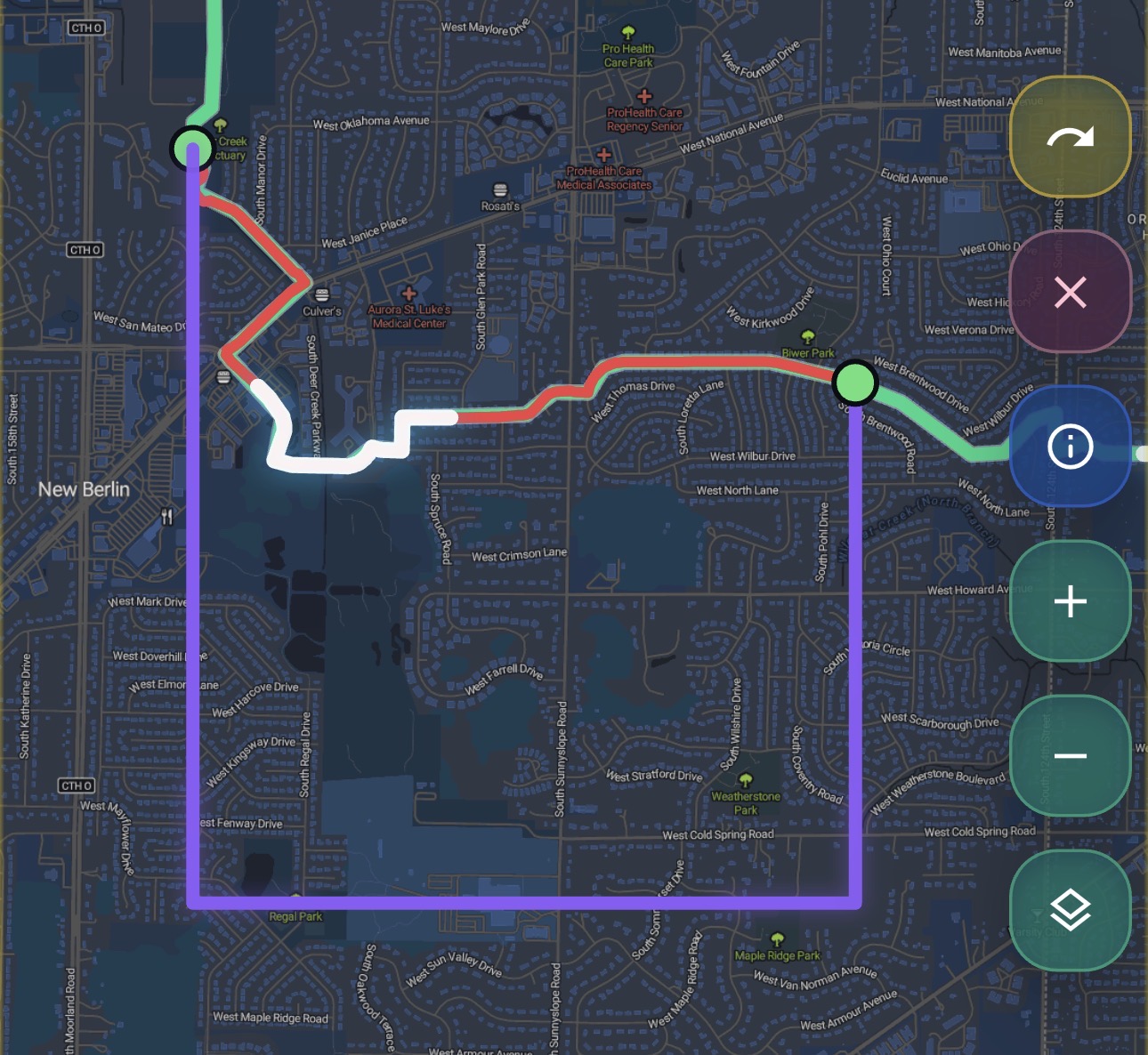1148x1055 pixels.
Task: Close the route editor with the X button
Action: point(1070,292)
